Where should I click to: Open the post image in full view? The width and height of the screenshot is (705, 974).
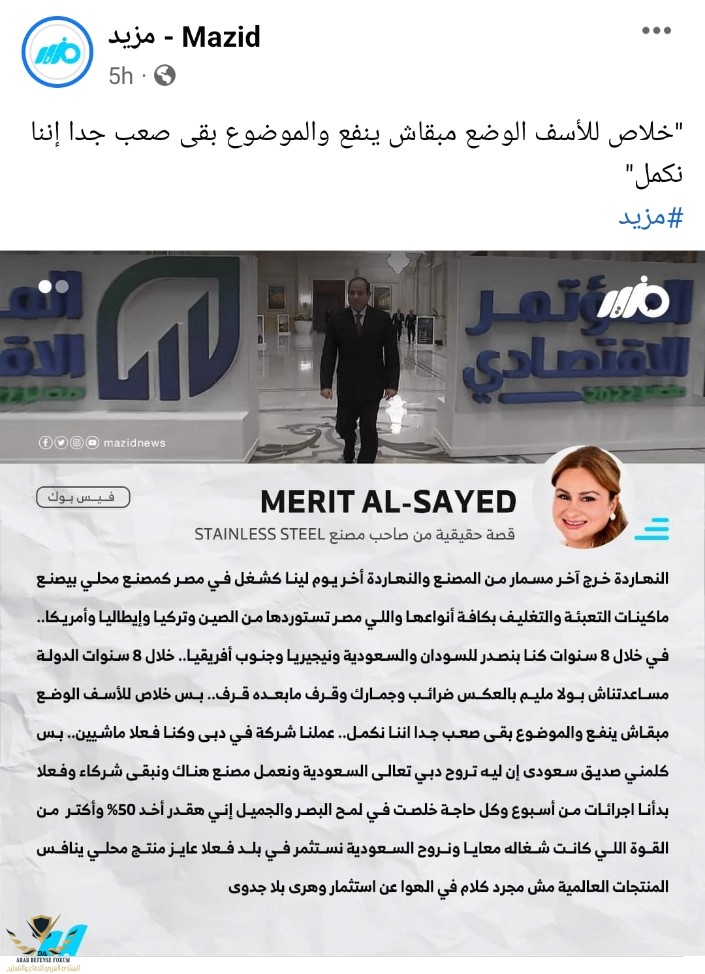point(352,600)
